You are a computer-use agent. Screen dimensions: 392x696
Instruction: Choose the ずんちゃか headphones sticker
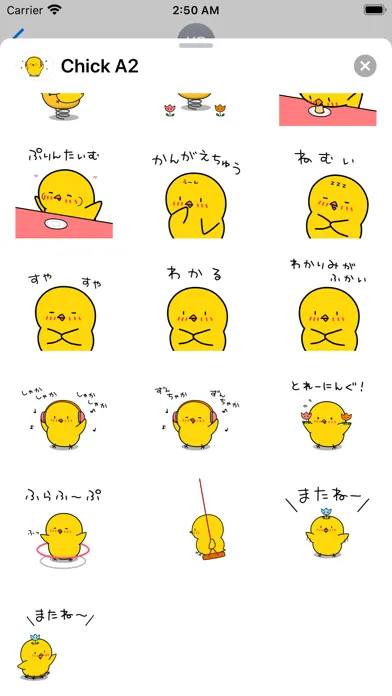click(x=196, y=418)
